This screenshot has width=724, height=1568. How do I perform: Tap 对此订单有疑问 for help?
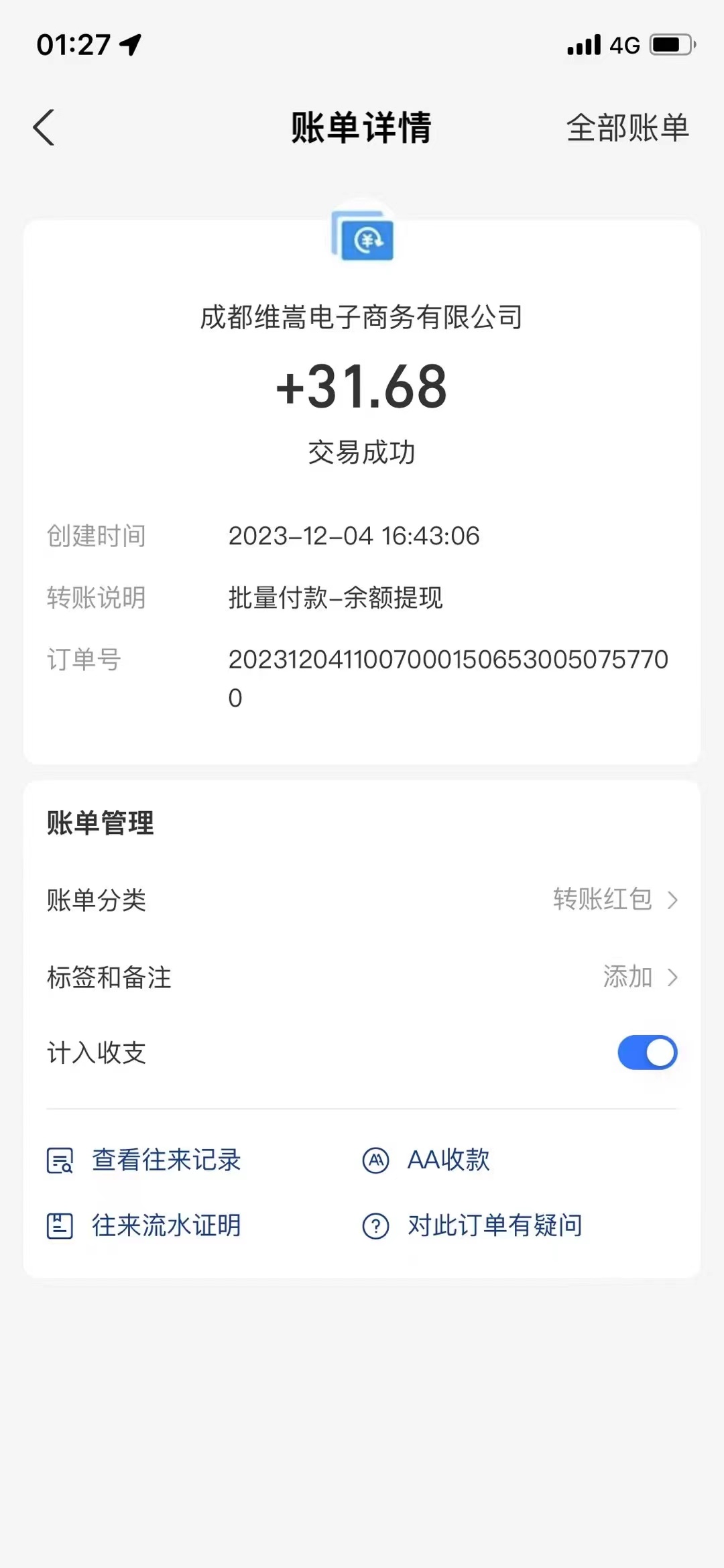tap(473, 1225)
